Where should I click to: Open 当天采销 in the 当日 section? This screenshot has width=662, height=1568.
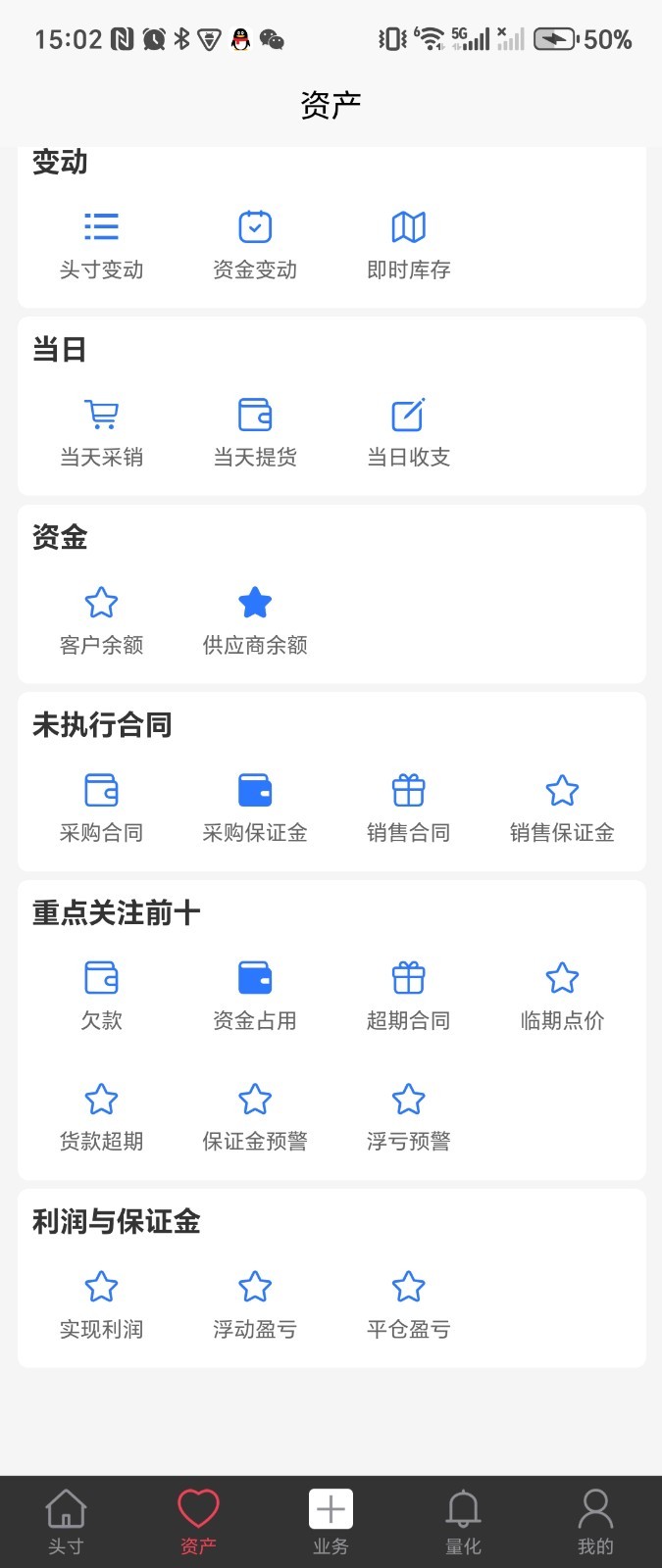pos(101,431)
